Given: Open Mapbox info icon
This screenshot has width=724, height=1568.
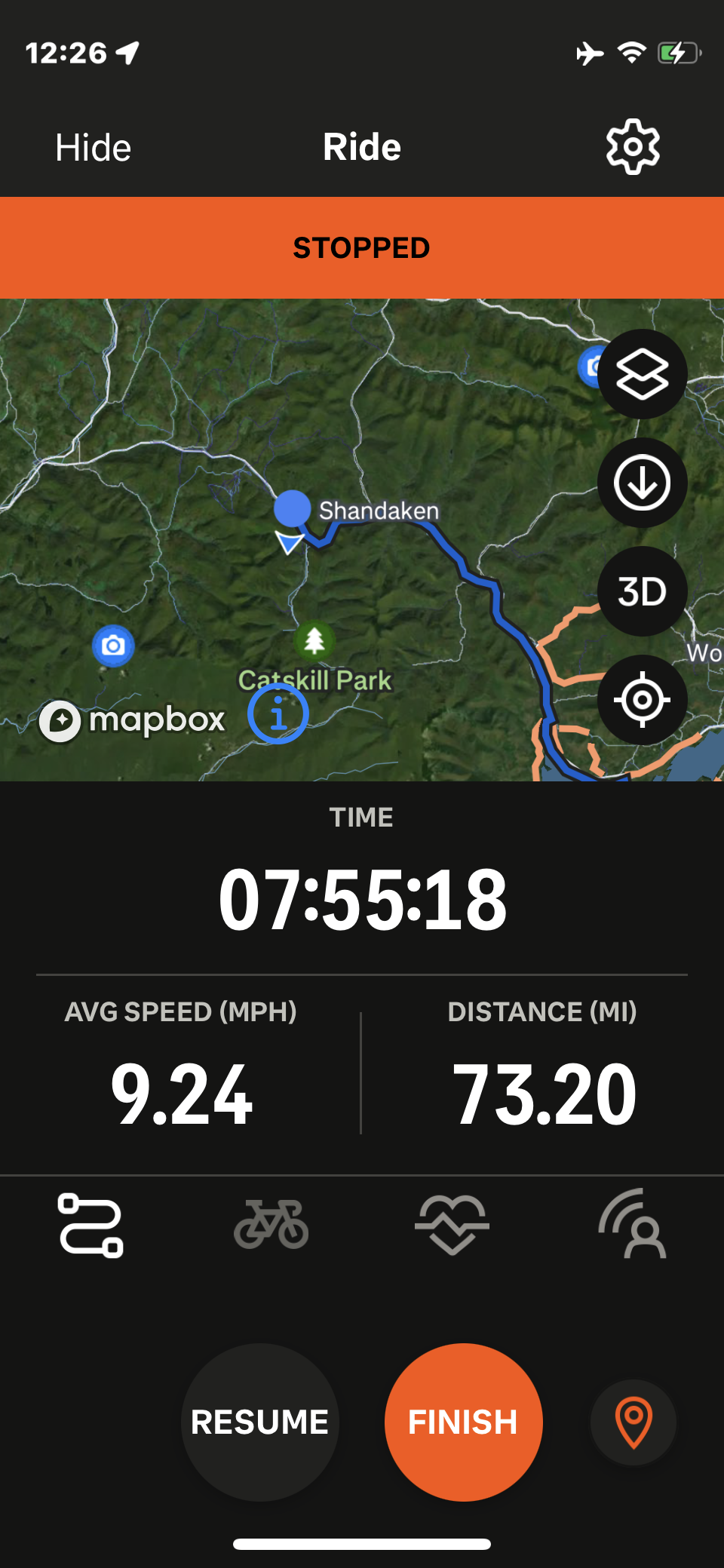Looking at the screenshot, I should [x=278, y=713].
